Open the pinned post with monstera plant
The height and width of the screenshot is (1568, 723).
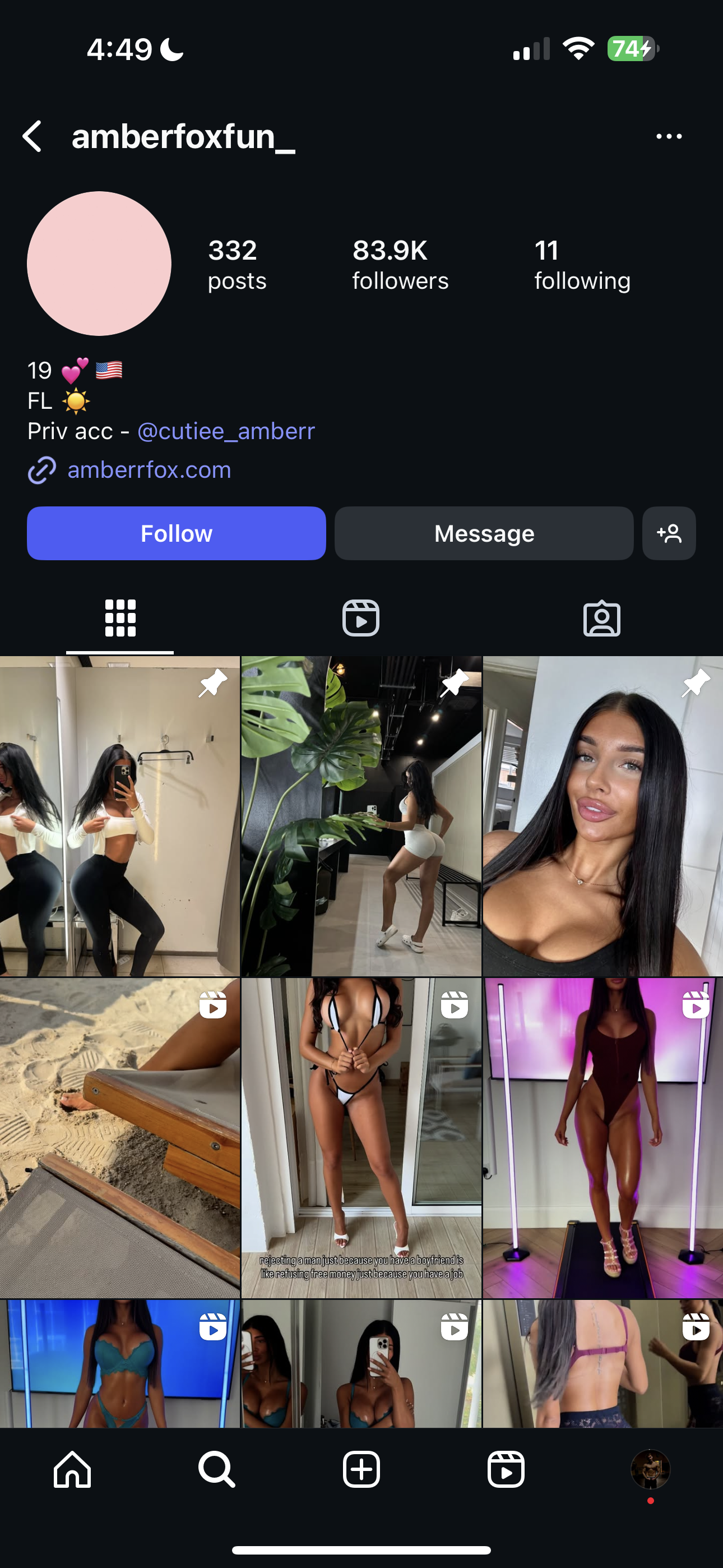tap(361, 815)
